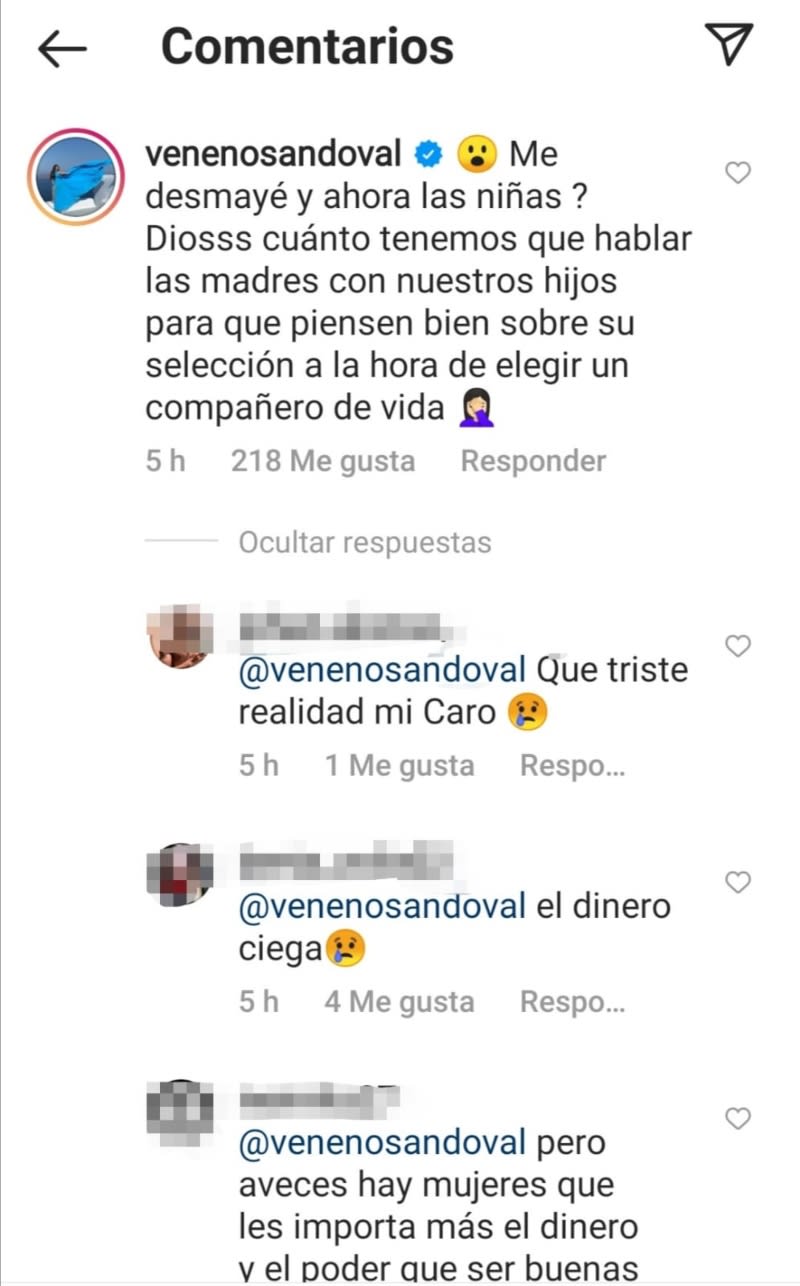Collapse replies with Ocultar respuestas

[364, 542]
